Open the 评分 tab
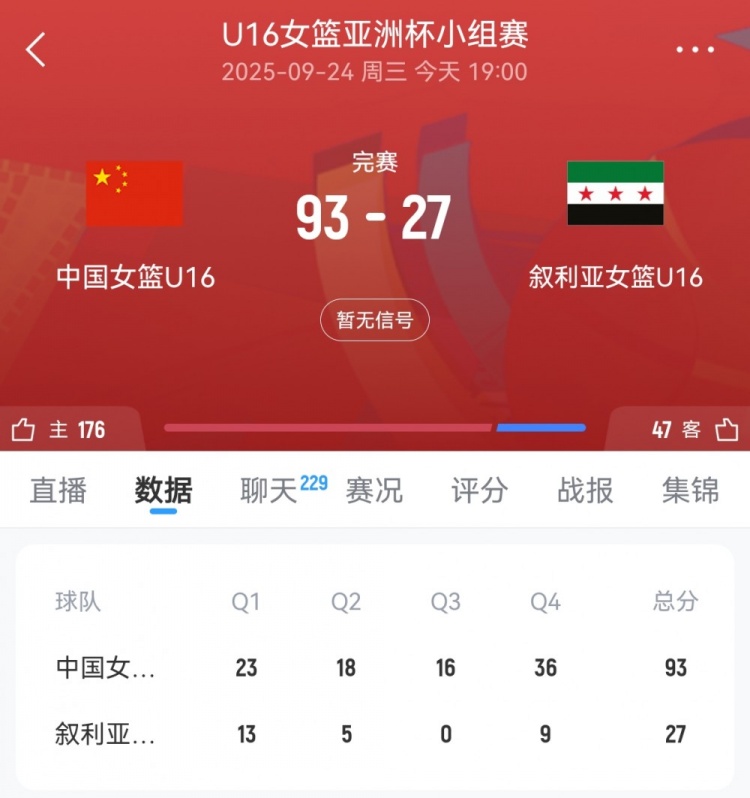750x798 pixels. click(x=480, y=490)
